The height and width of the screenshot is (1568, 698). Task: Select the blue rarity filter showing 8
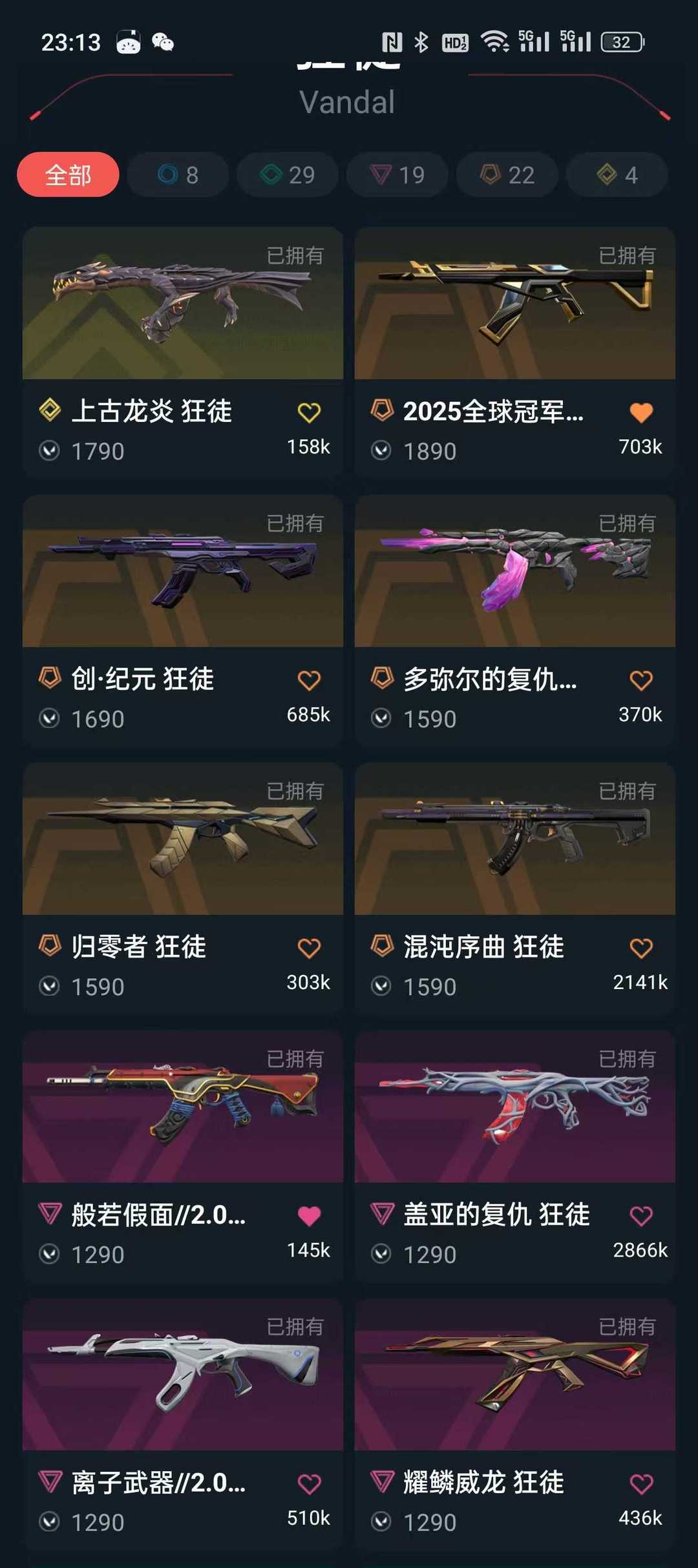[x=178, y=174]
